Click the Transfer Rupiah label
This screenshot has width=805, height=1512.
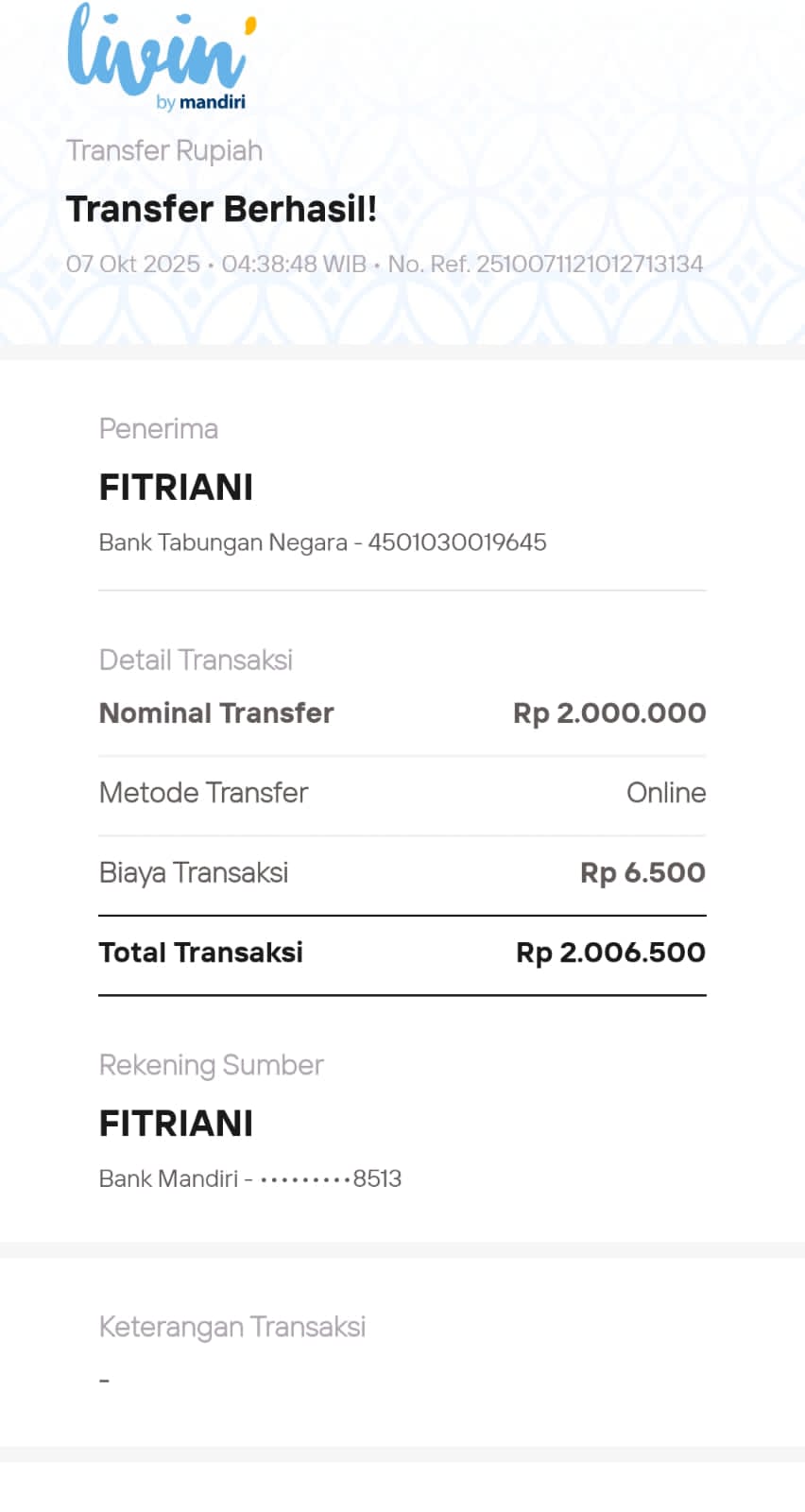164,150
